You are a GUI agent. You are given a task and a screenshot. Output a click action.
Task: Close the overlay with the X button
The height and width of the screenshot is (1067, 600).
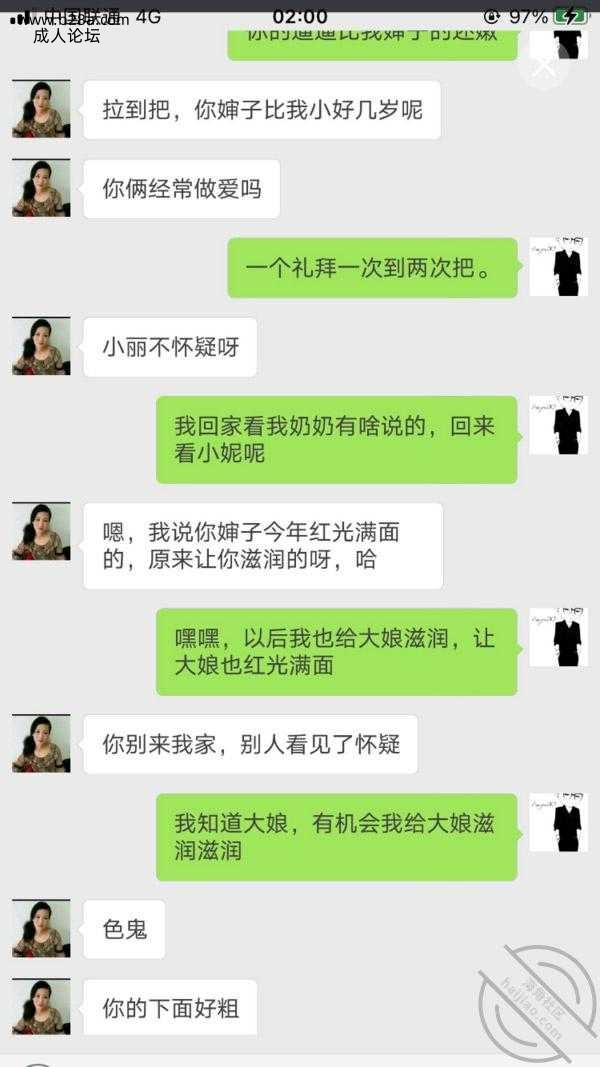(x=543, y=67)
